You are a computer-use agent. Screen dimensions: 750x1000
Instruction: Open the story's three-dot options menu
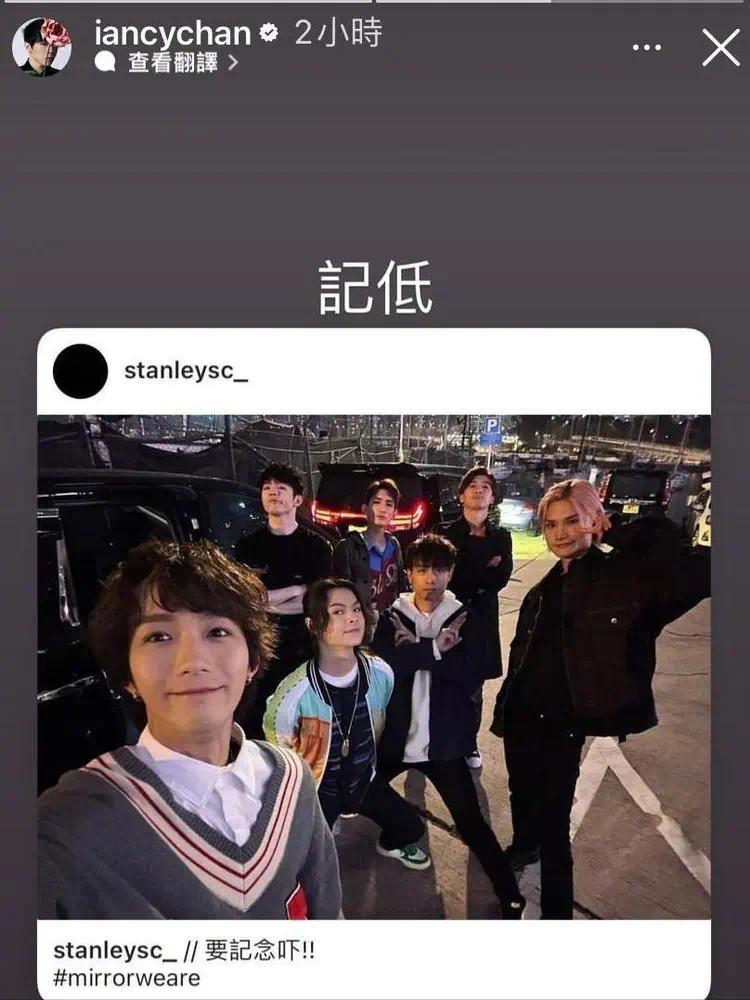click(x=647, y=47)
